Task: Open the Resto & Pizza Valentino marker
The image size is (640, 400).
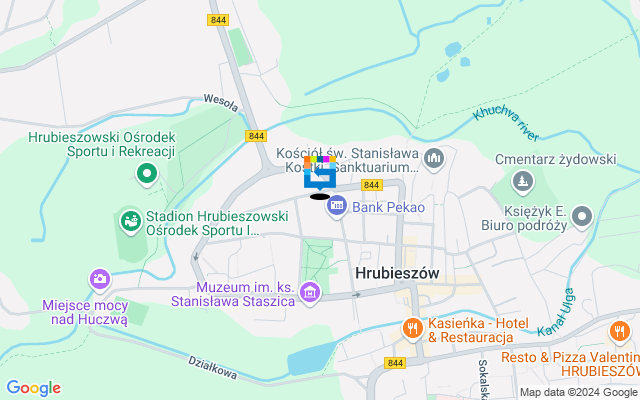Action: click(620, 330)
